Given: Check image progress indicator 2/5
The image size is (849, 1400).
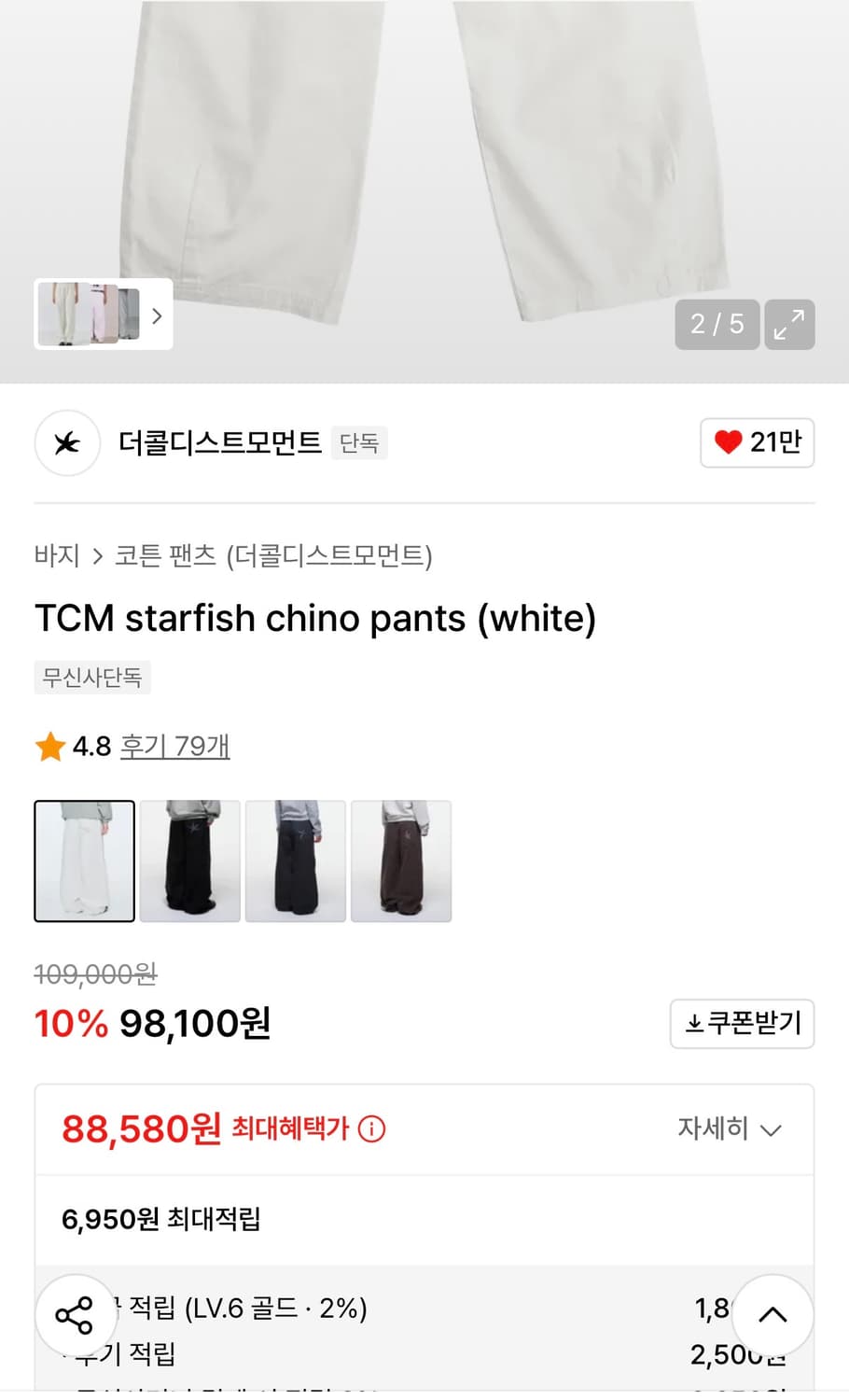Looking at the screenshot, I should pos(717,324).
